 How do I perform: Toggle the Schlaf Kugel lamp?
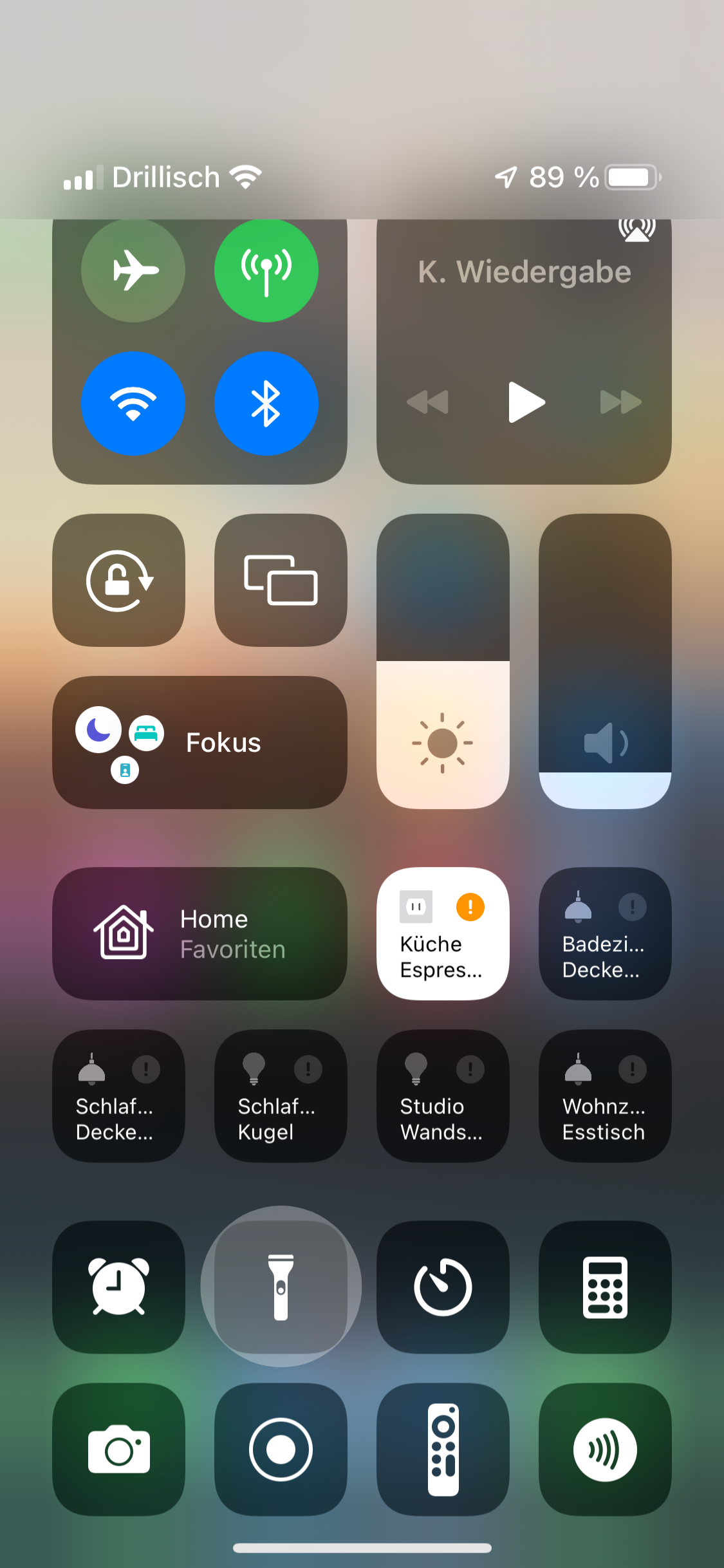pyautogui.click(x=281, y=1096)
